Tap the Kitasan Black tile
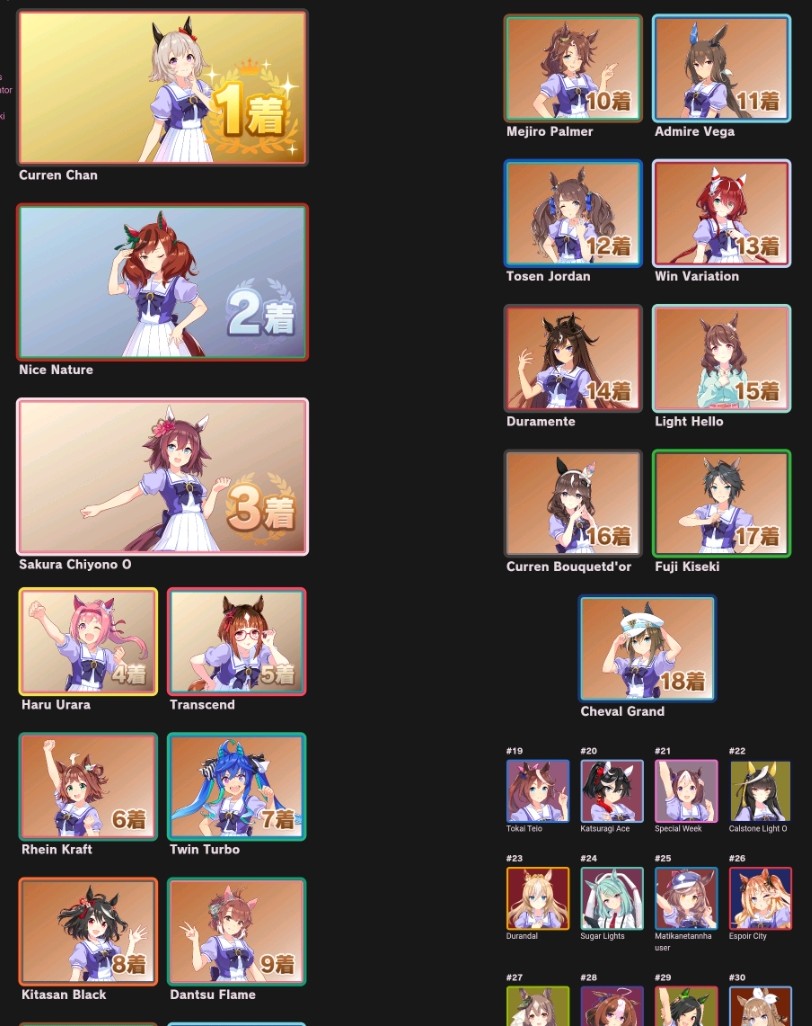 coord(88,932)
